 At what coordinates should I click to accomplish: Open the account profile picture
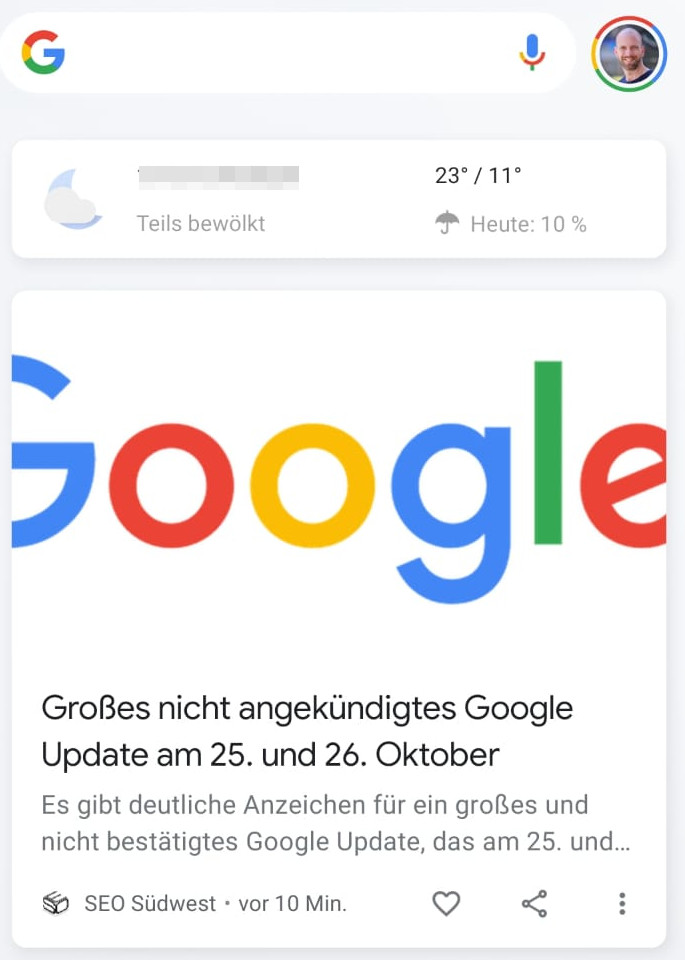[629, 53]
